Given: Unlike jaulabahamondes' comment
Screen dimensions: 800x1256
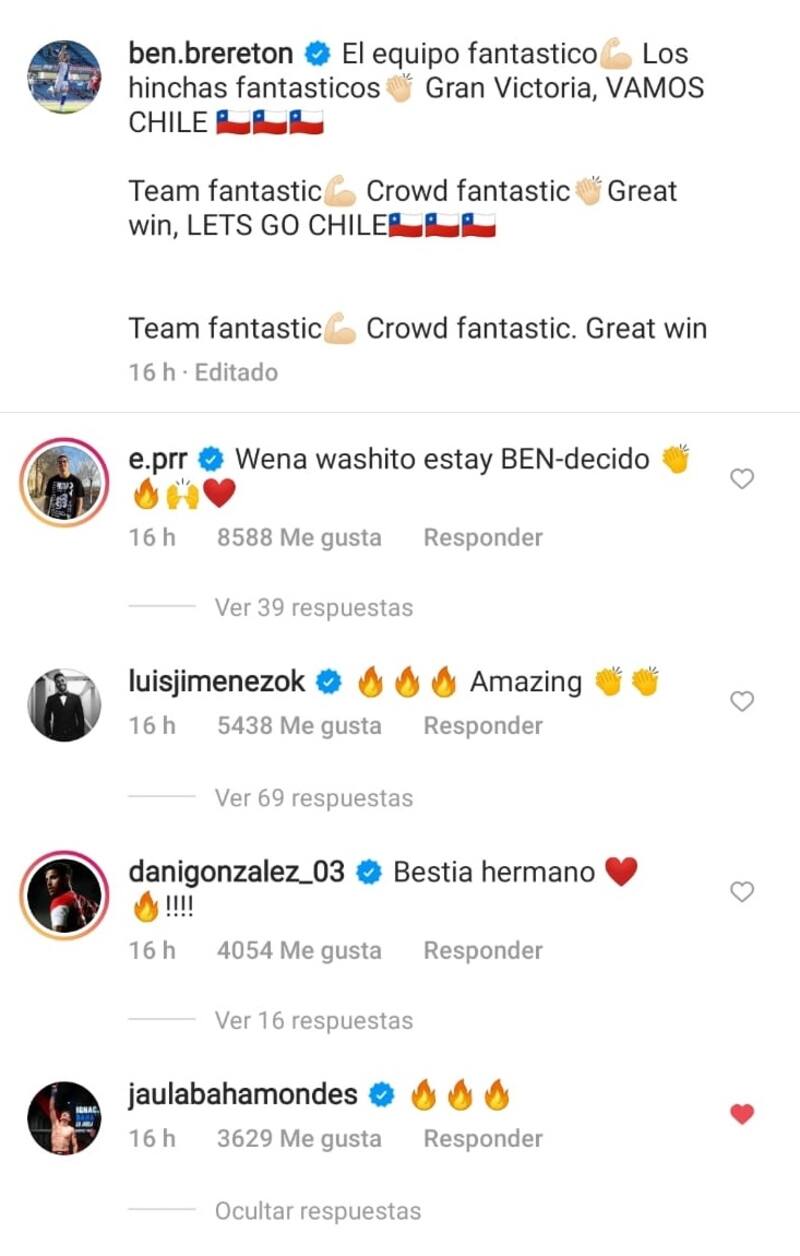Looking at the screenshot, I should [x=741, y=1114].
